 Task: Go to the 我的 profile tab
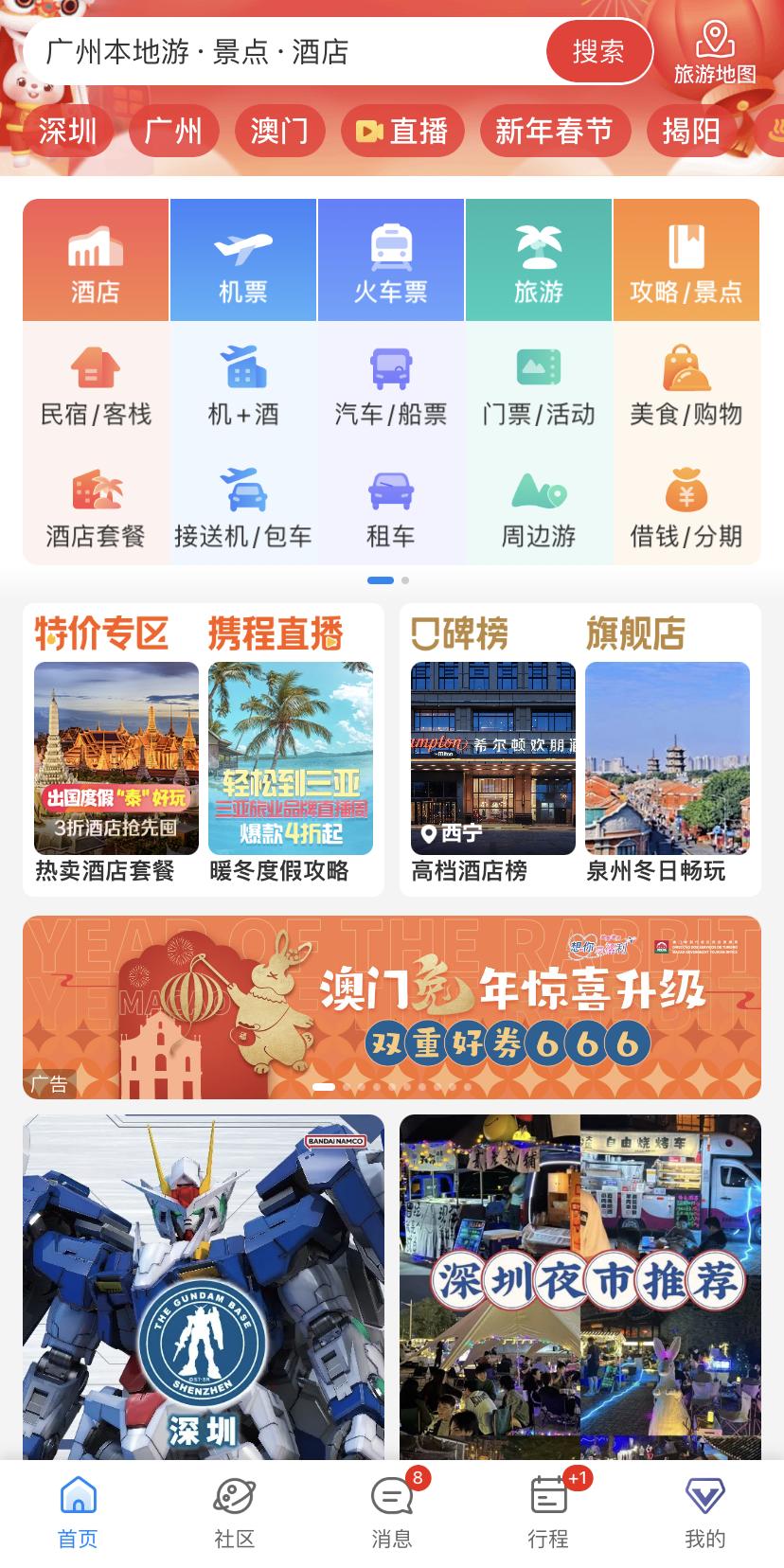click(704, 1512)
